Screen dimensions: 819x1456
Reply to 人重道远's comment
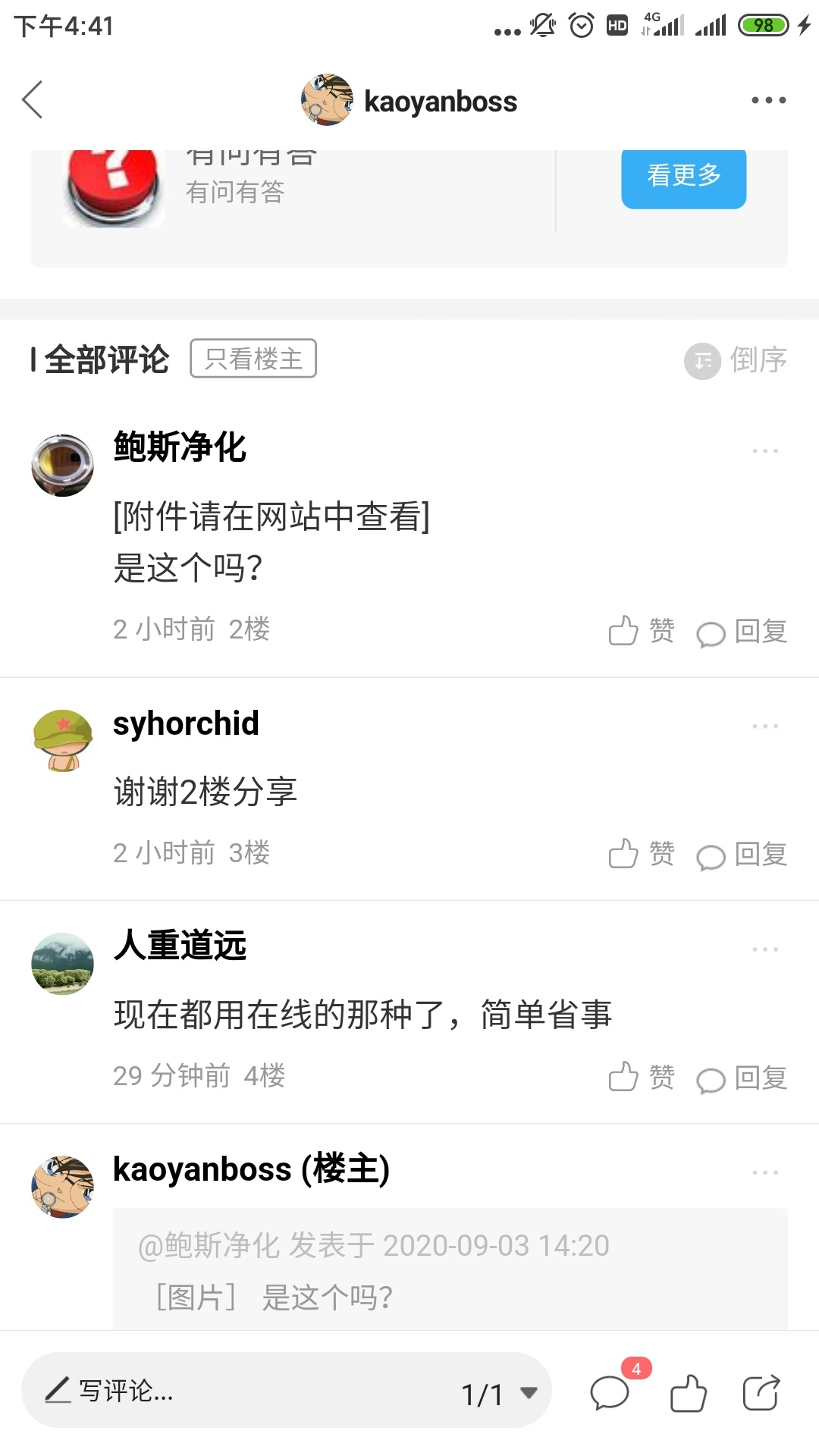[742, 1078]
